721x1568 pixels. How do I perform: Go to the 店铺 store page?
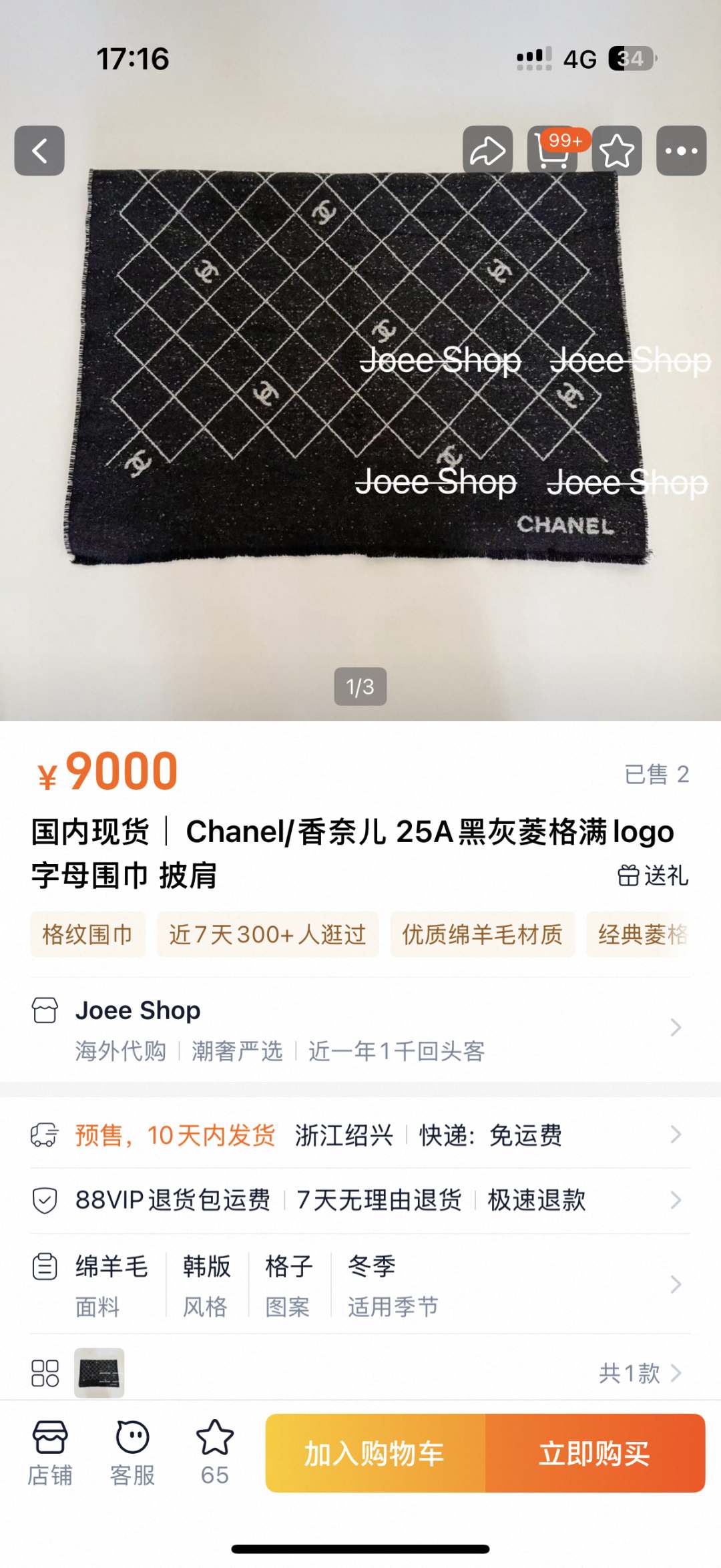(50, 1452)
